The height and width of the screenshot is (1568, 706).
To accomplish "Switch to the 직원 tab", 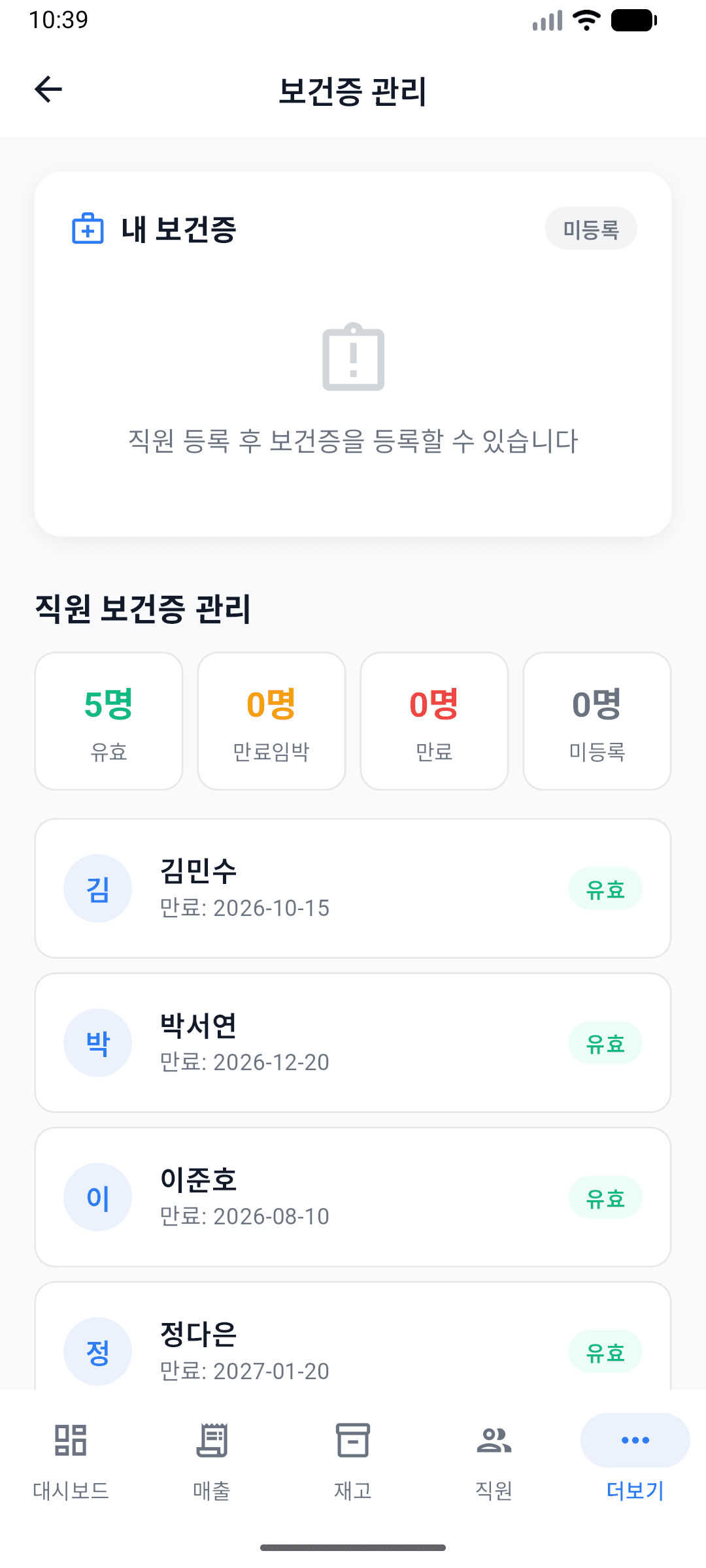I will coord(494,1463).
